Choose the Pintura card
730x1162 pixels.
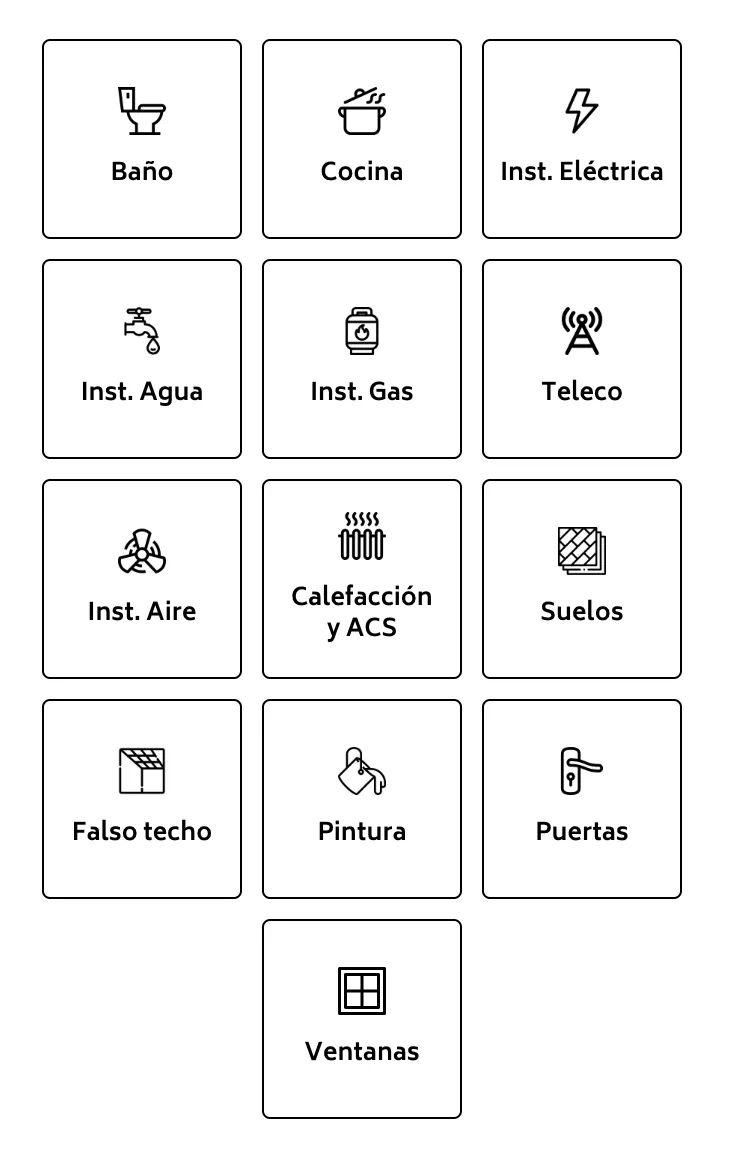[x=362, y=799]
